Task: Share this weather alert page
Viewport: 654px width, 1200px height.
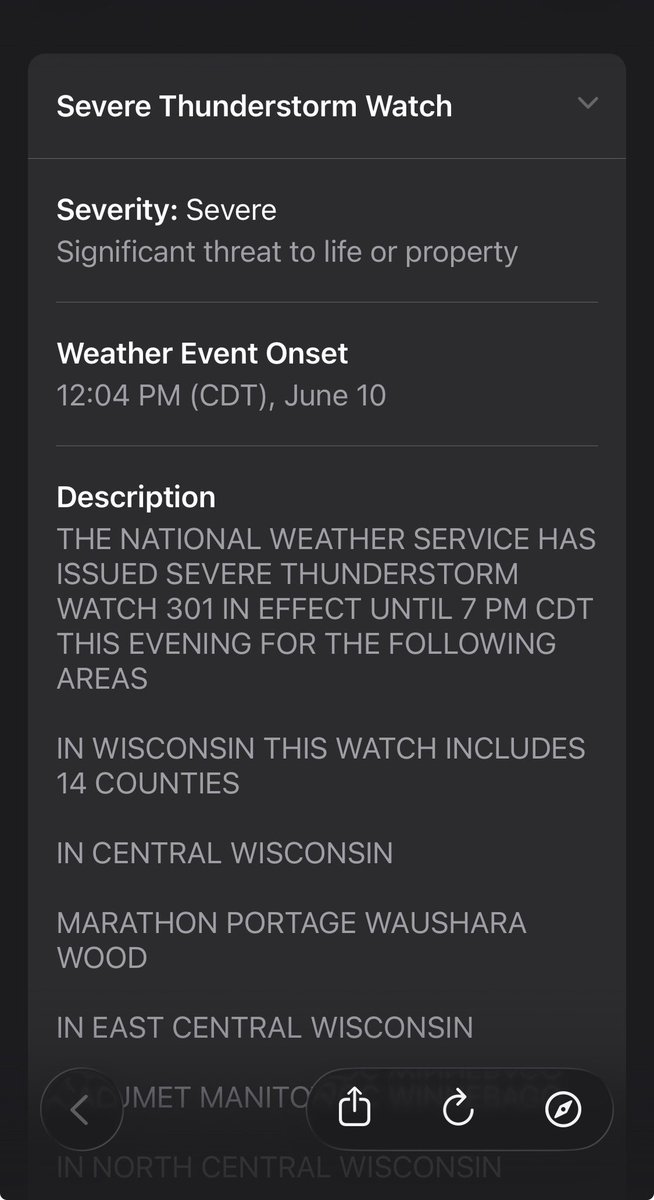Action: pos(355,1109)
